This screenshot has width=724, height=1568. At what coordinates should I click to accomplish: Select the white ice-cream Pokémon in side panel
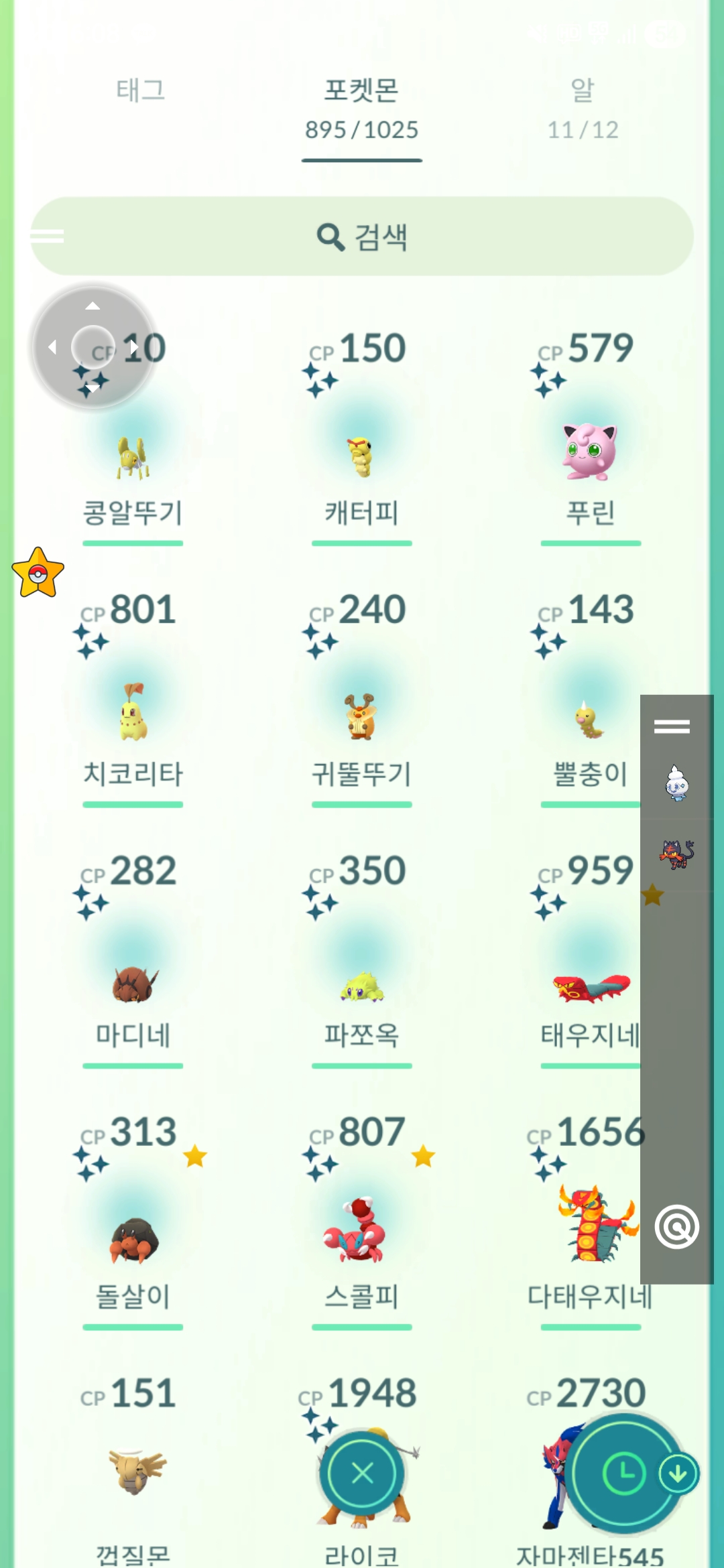tap(676, 783)
